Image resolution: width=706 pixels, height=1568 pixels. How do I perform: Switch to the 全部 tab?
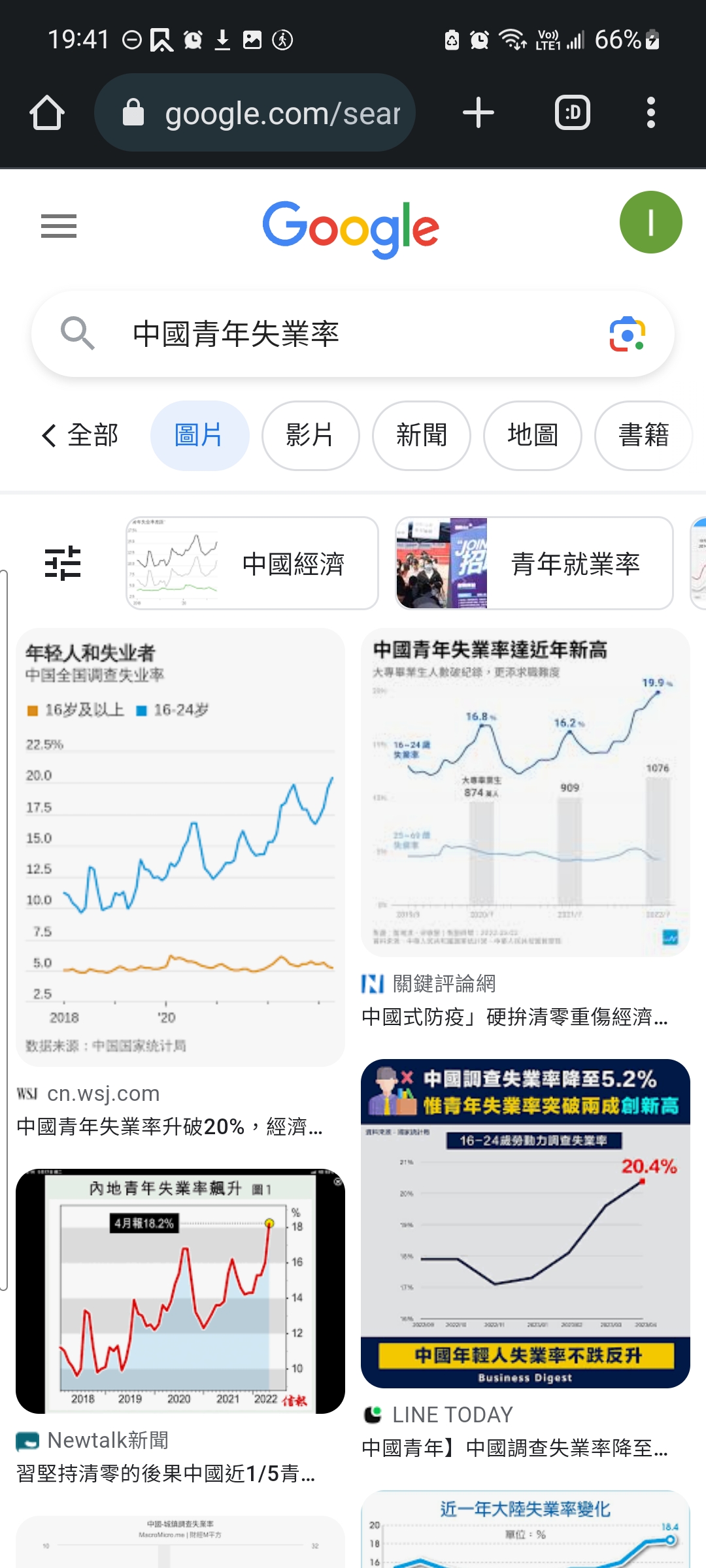point(81,435)
